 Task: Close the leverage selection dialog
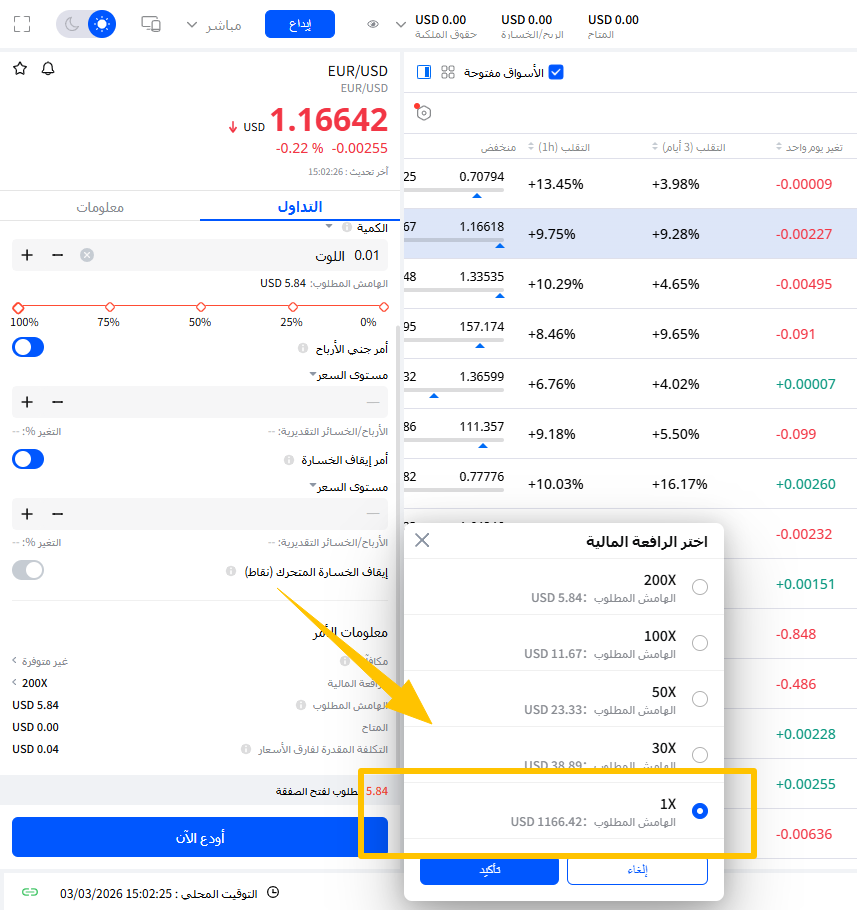(x=422, y=540)
